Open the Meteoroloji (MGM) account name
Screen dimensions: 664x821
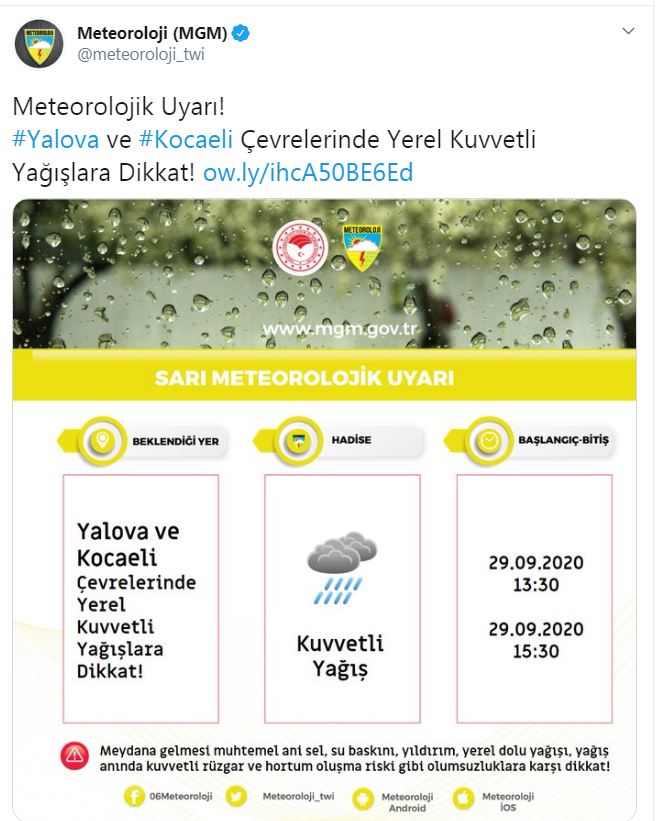tap(152, 33)
